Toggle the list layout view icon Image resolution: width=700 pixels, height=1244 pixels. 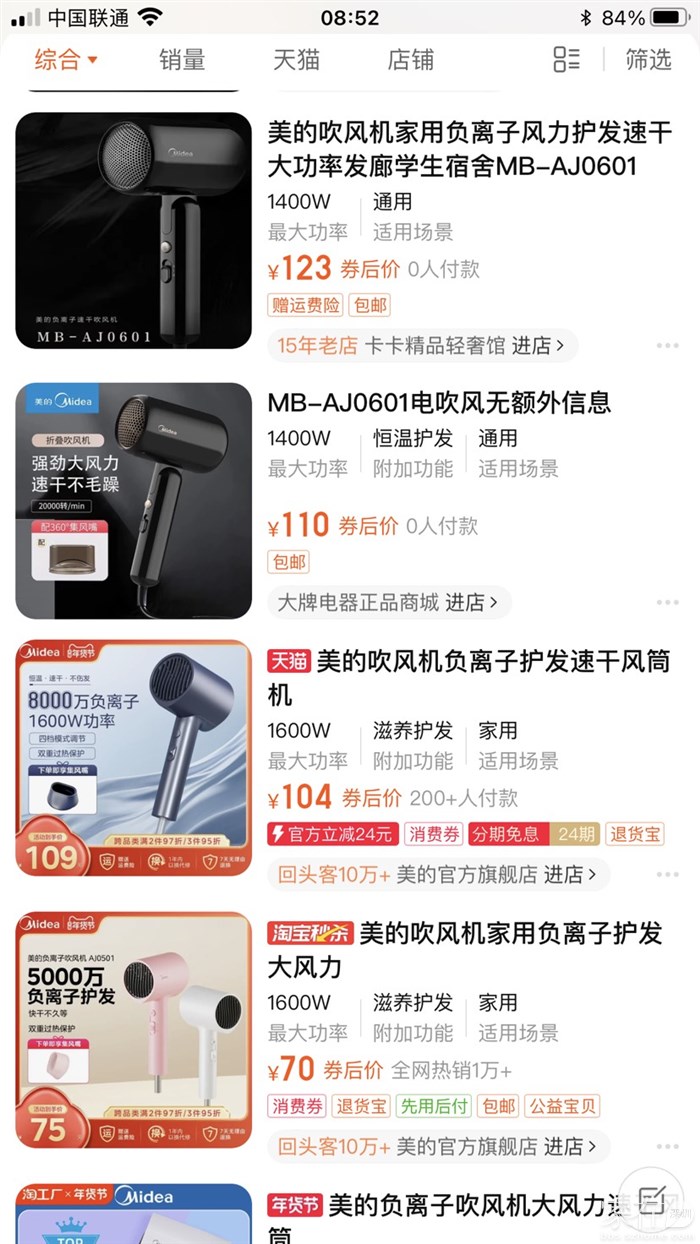(x=566, y=59)
